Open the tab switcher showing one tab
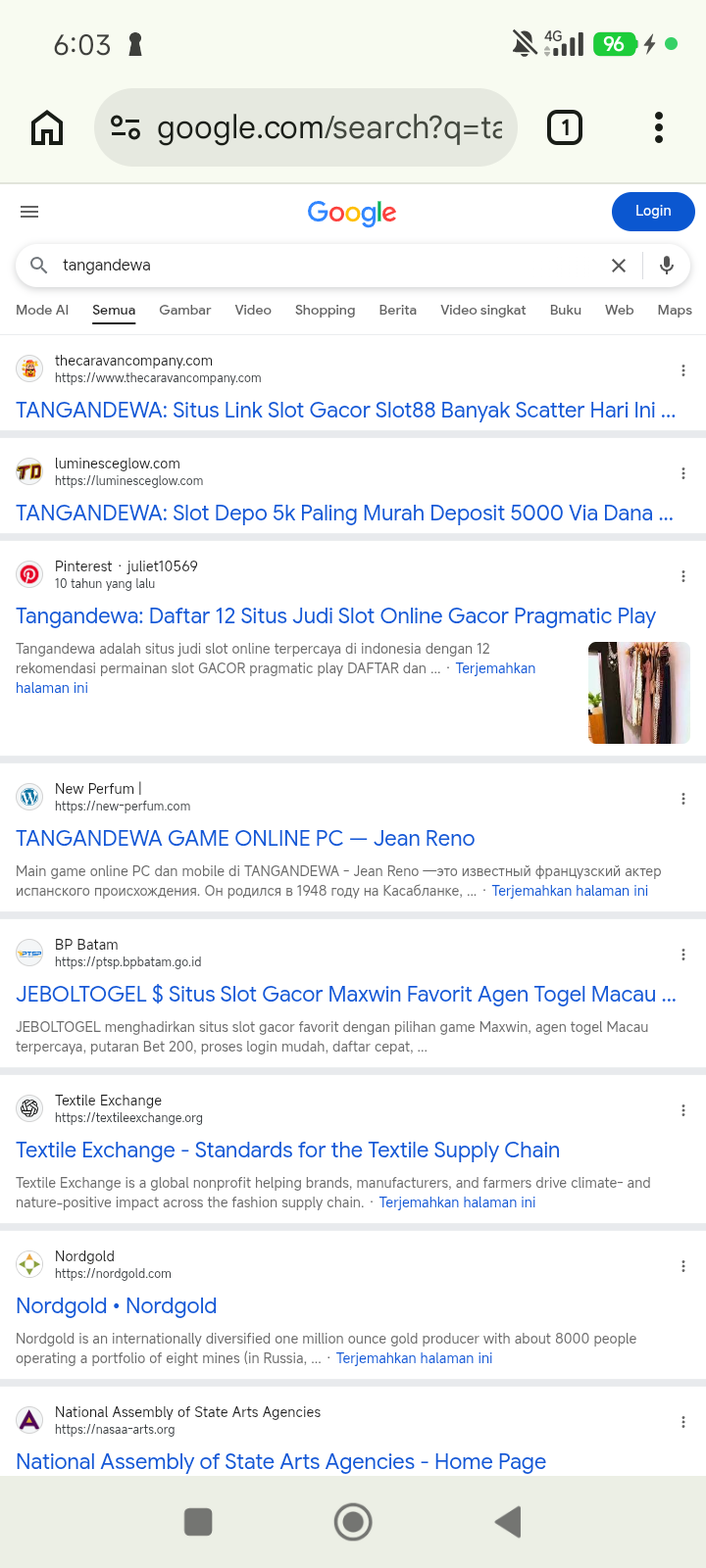This screenshot has height=1568, width=706. click(565, 127)
